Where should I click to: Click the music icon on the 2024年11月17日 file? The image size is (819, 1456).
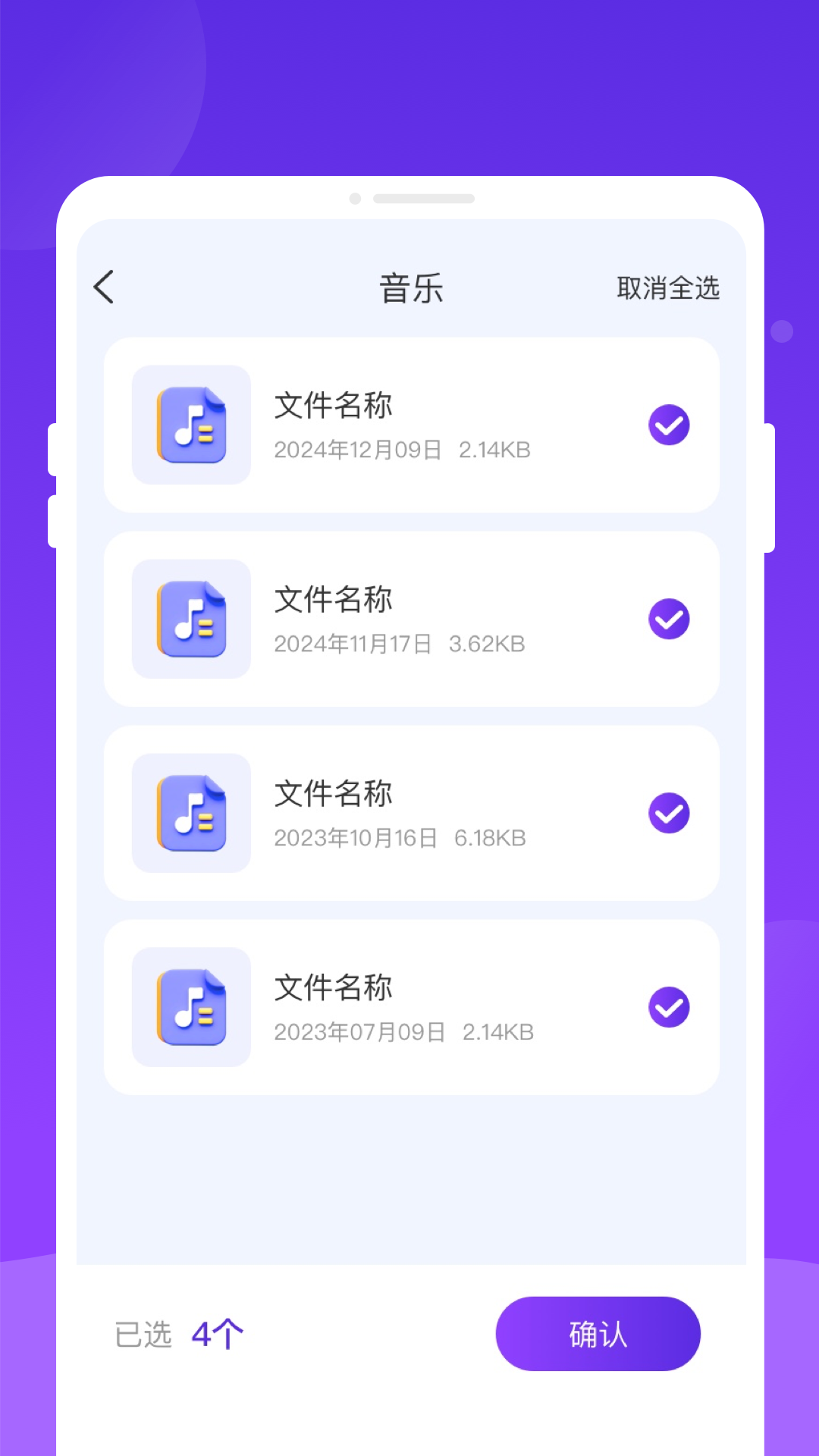pos(190,620)
